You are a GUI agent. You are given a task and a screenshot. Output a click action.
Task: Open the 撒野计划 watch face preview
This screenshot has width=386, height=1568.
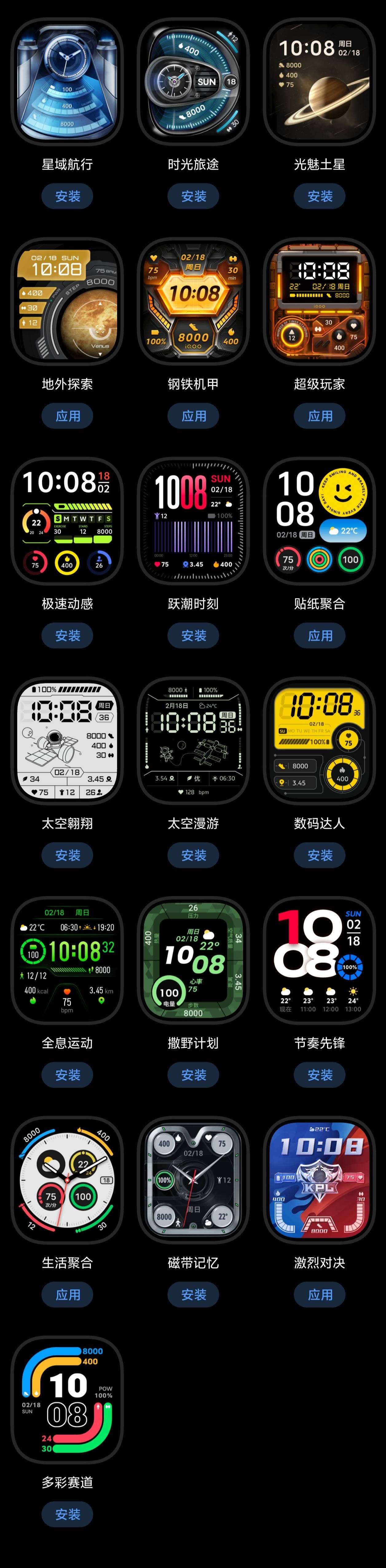tap(193, 960)
